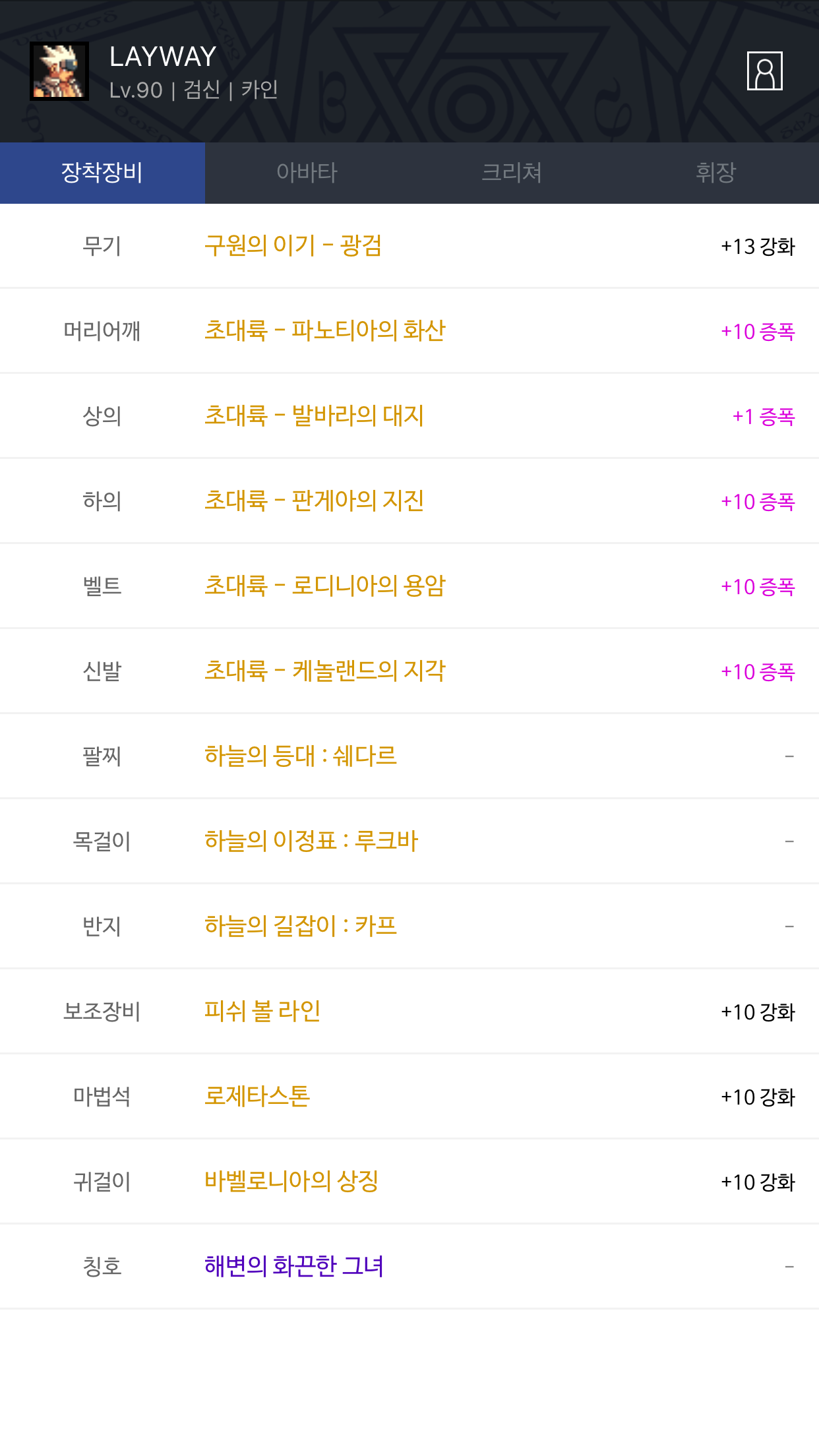Image resolution: width=819 pixels, height=1456 pixels.
Task: Switch to the 휘장 tab
Action: pos(716,173)
